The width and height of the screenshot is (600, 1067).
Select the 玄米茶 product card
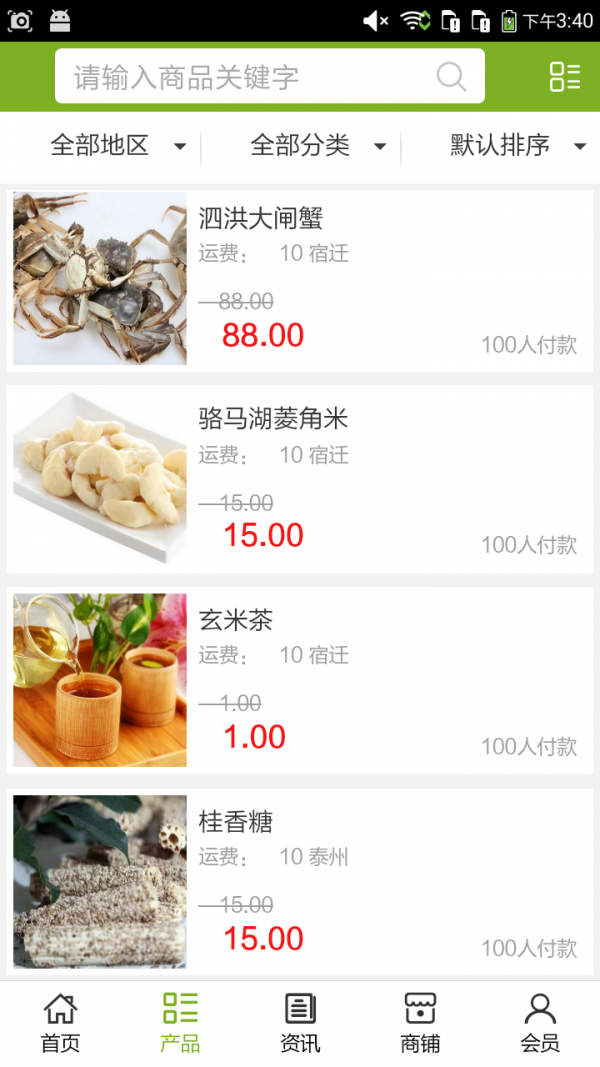pos(300,680)
